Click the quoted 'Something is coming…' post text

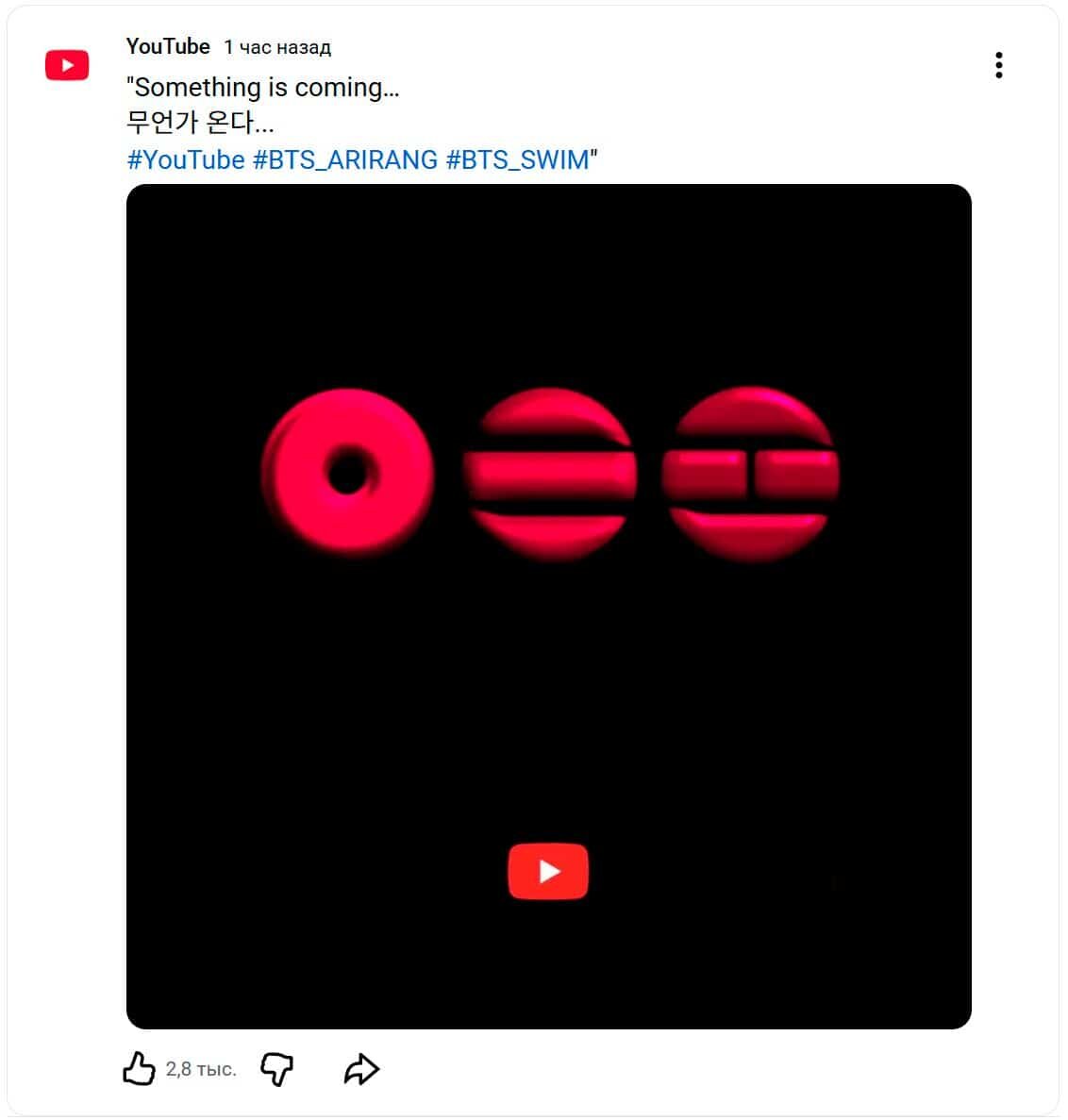[262, 87]
